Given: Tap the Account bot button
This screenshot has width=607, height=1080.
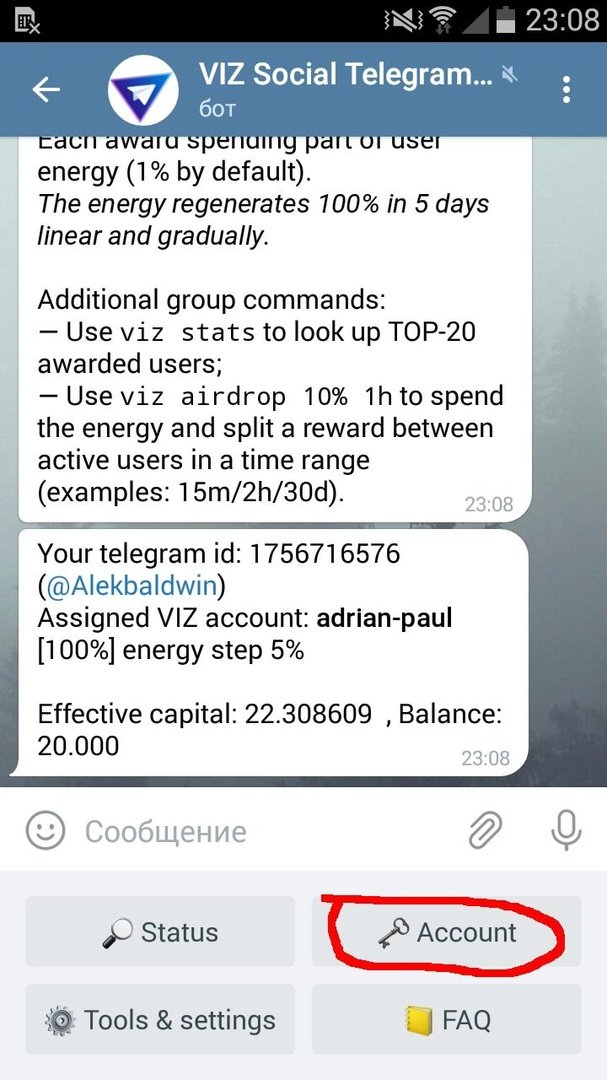Looking at the screenshot, I should coord(446,932).
